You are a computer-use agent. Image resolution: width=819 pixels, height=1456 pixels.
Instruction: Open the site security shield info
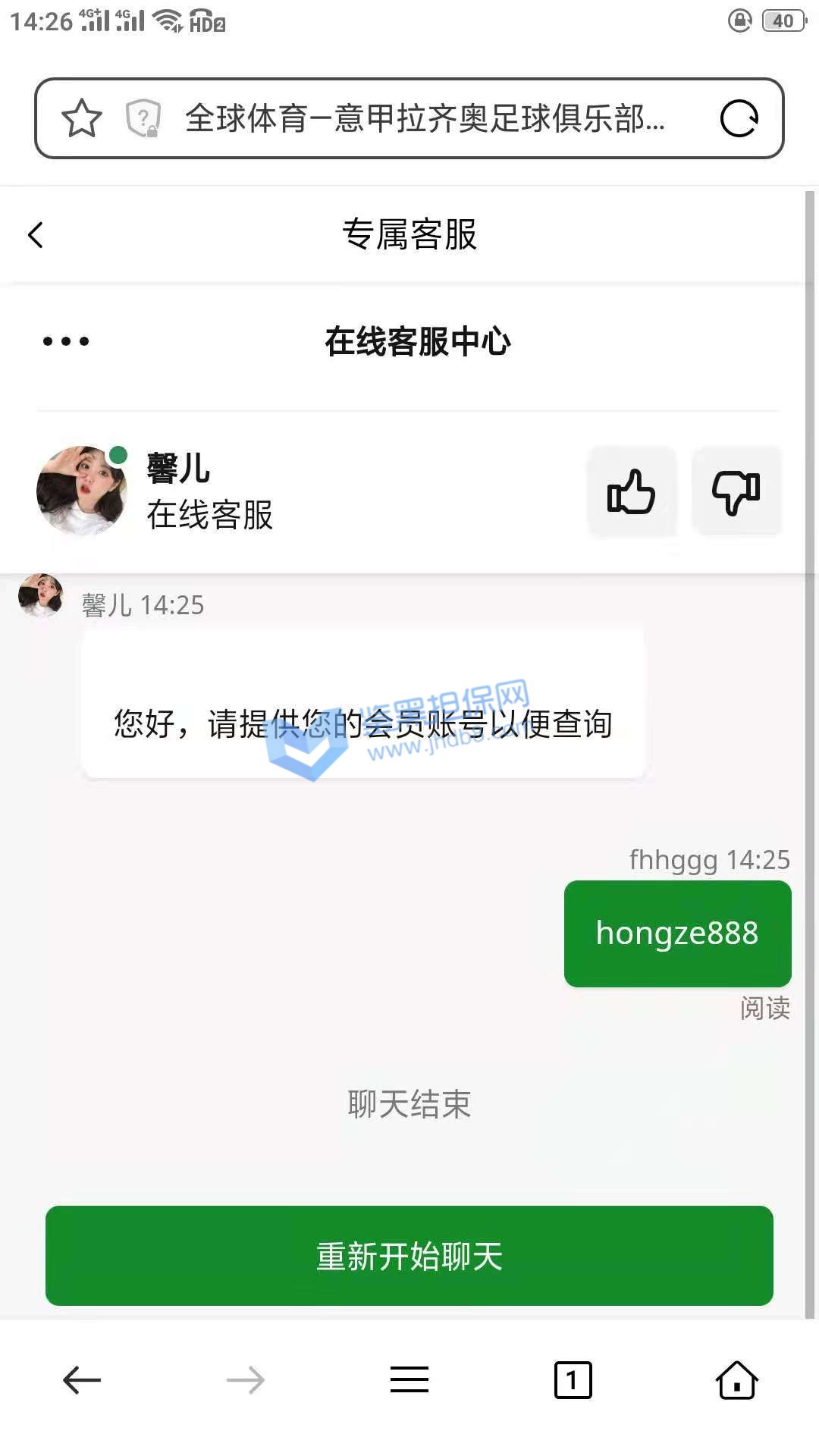click(143, 118)
